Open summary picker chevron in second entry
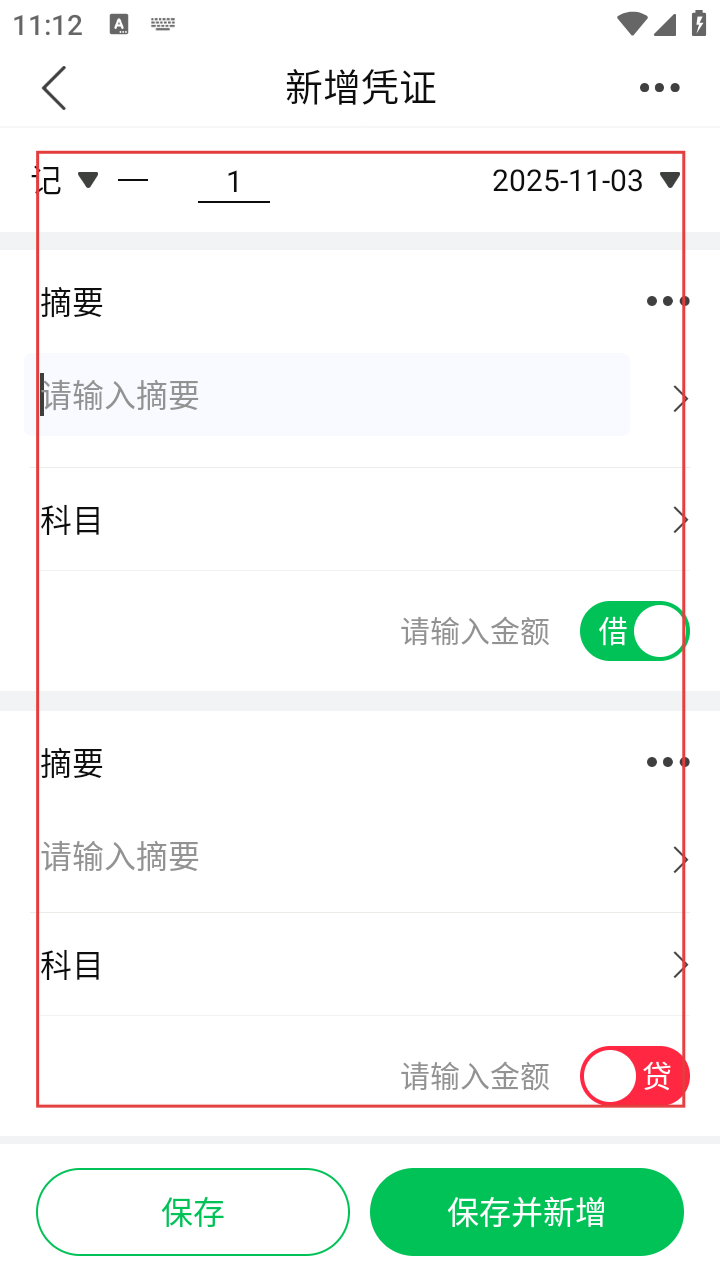720x1280 pixels. (681, 859)
